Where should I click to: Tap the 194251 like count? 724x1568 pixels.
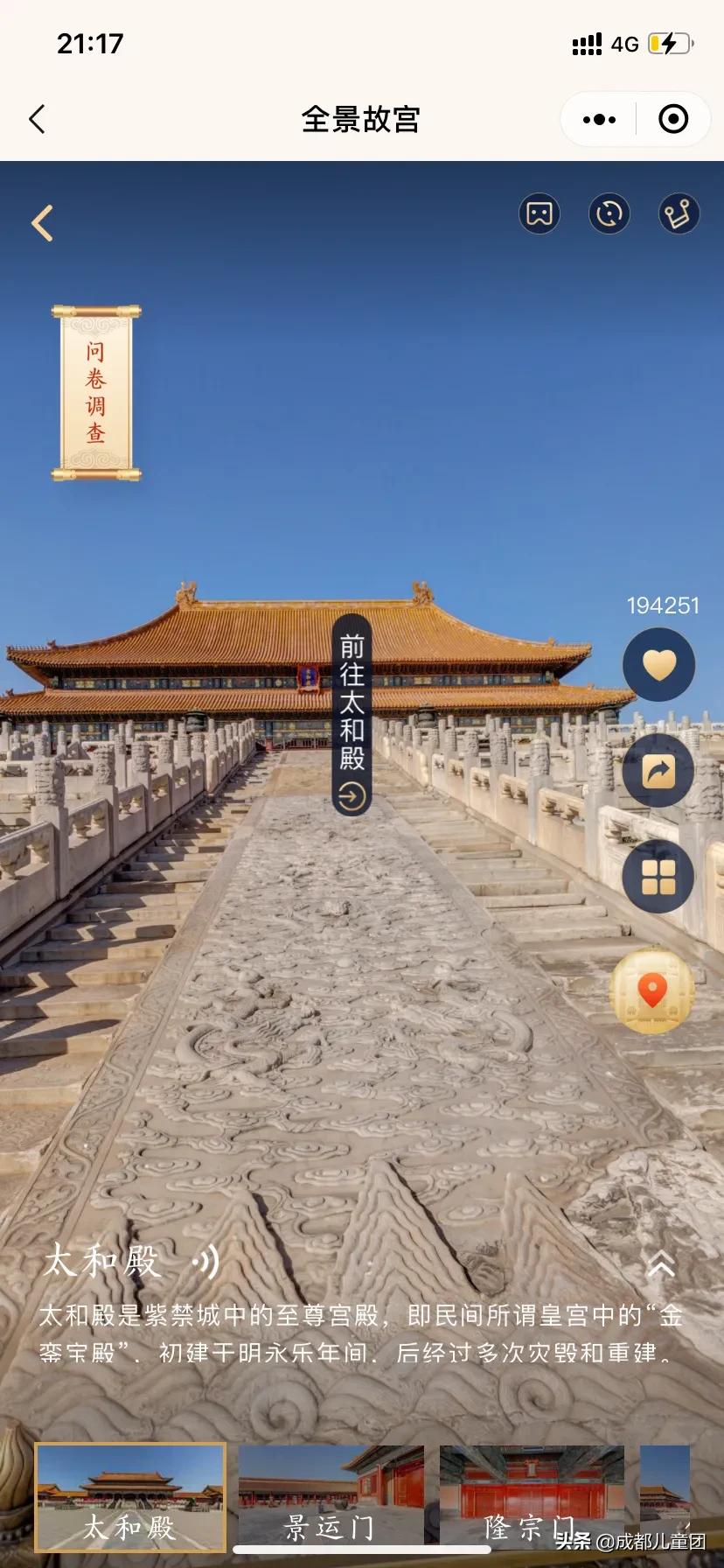(x=662, y=605)
